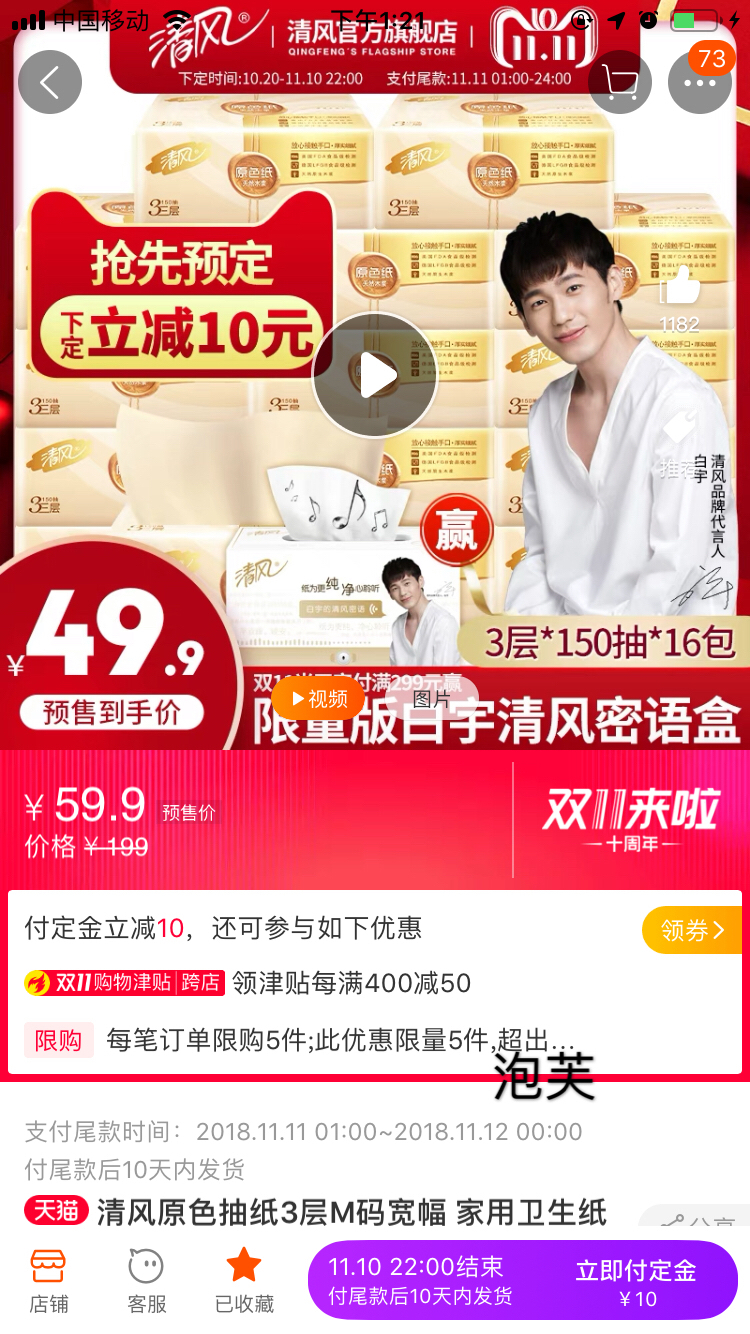The image size is (750, 1334).
Task: Contact 客服 customer service
Action: pyautogui.click(x=146, y=1280)
